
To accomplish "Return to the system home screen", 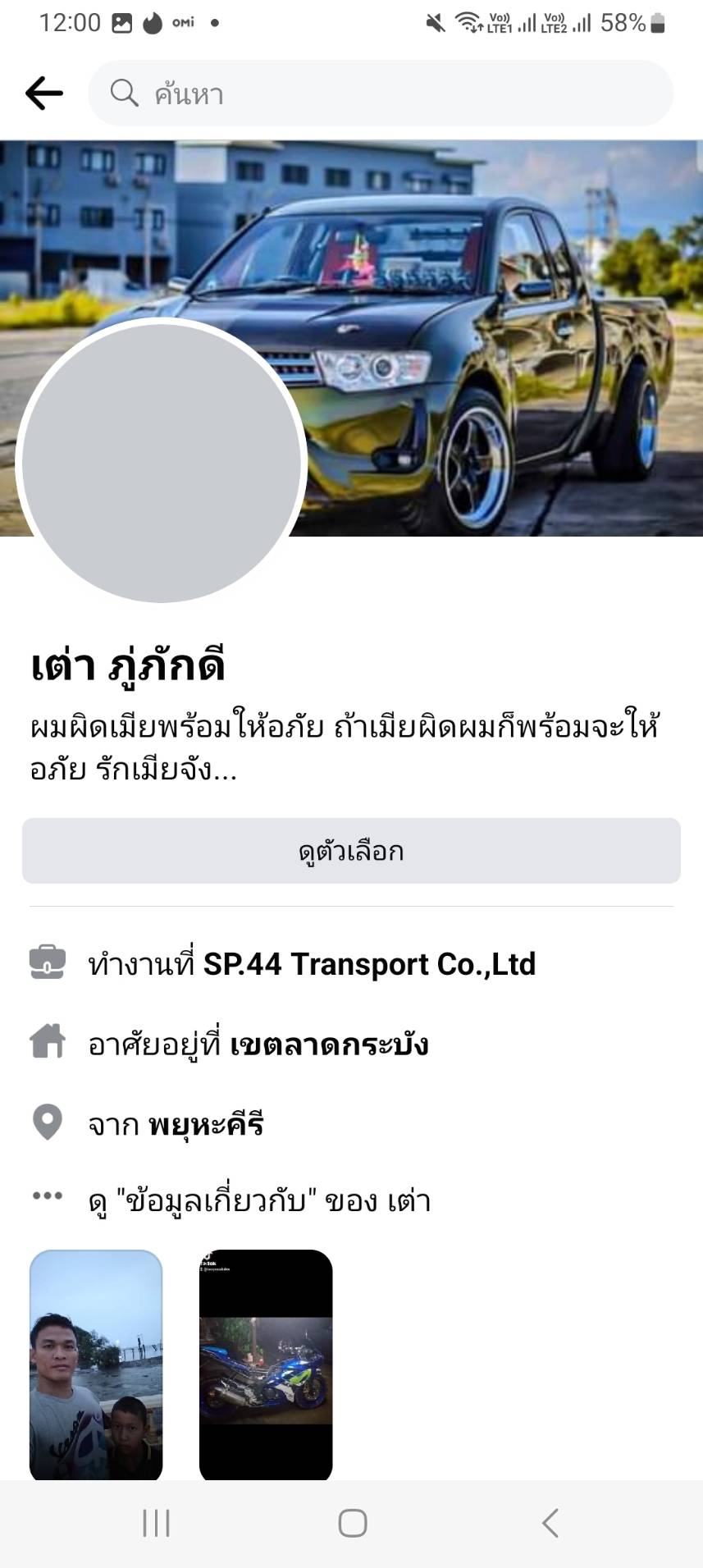I will (353, 1524).
